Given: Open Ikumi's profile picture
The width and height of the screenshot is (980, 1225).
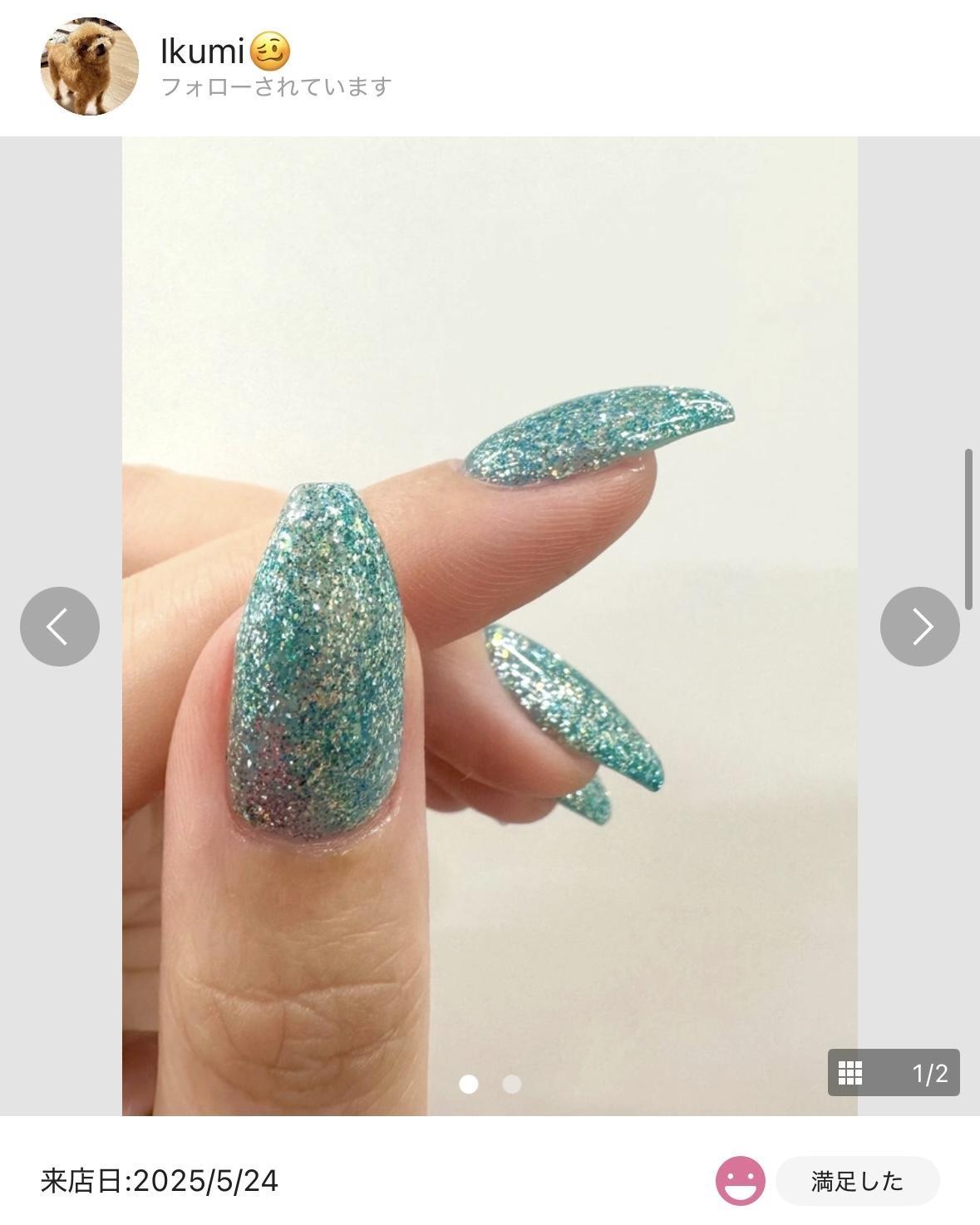Looking at the screenshot, I should [89, 66].
